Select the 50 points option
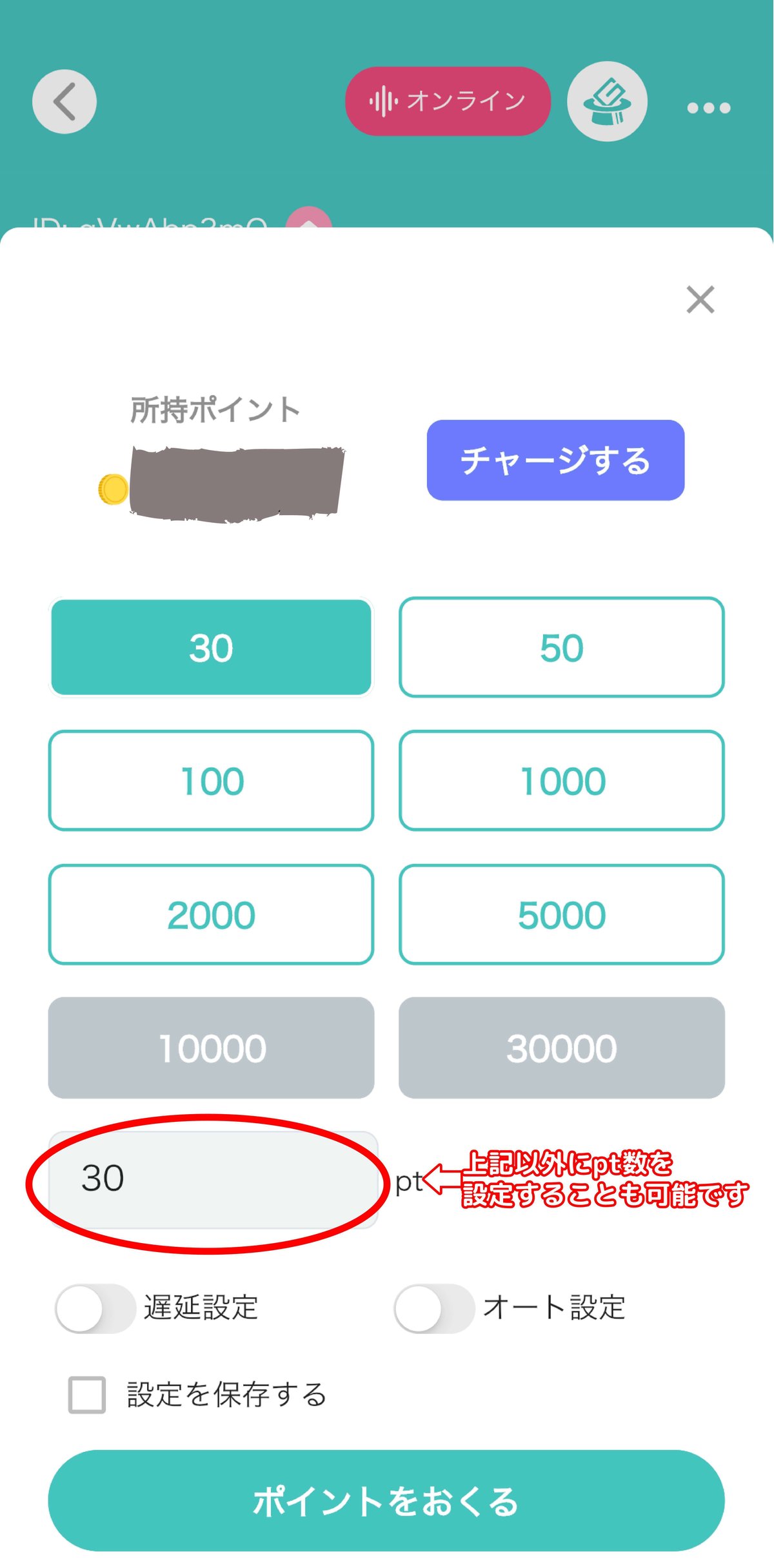 pos(561,647)
